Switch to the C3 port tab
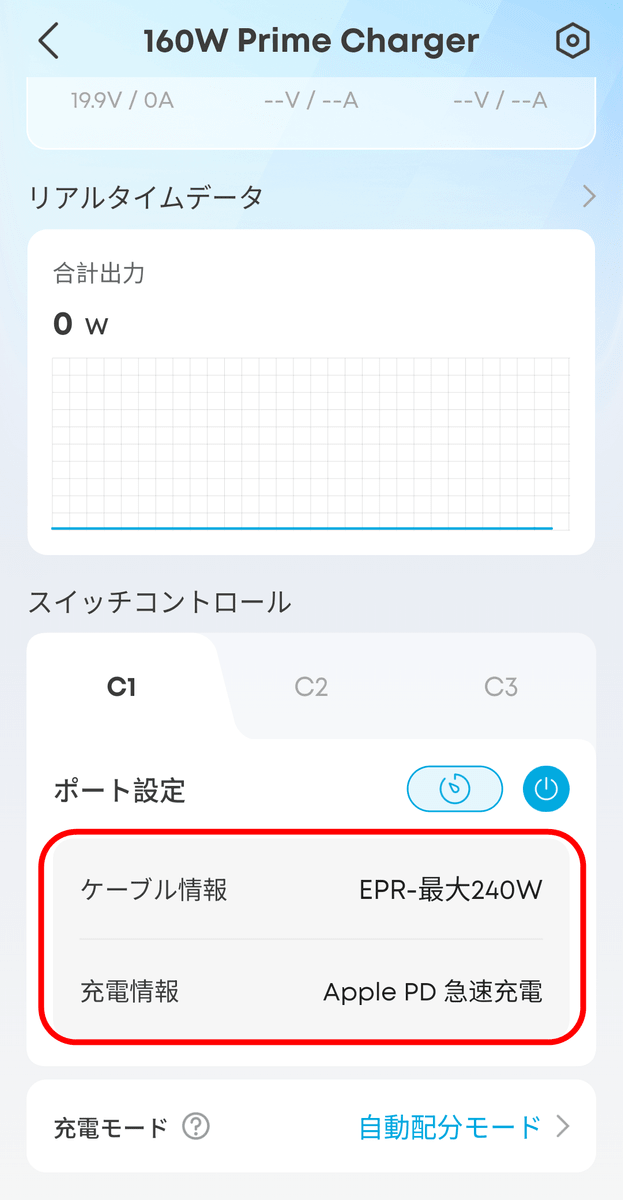Viewport: 623px width, 1200px height. [501, 687]
